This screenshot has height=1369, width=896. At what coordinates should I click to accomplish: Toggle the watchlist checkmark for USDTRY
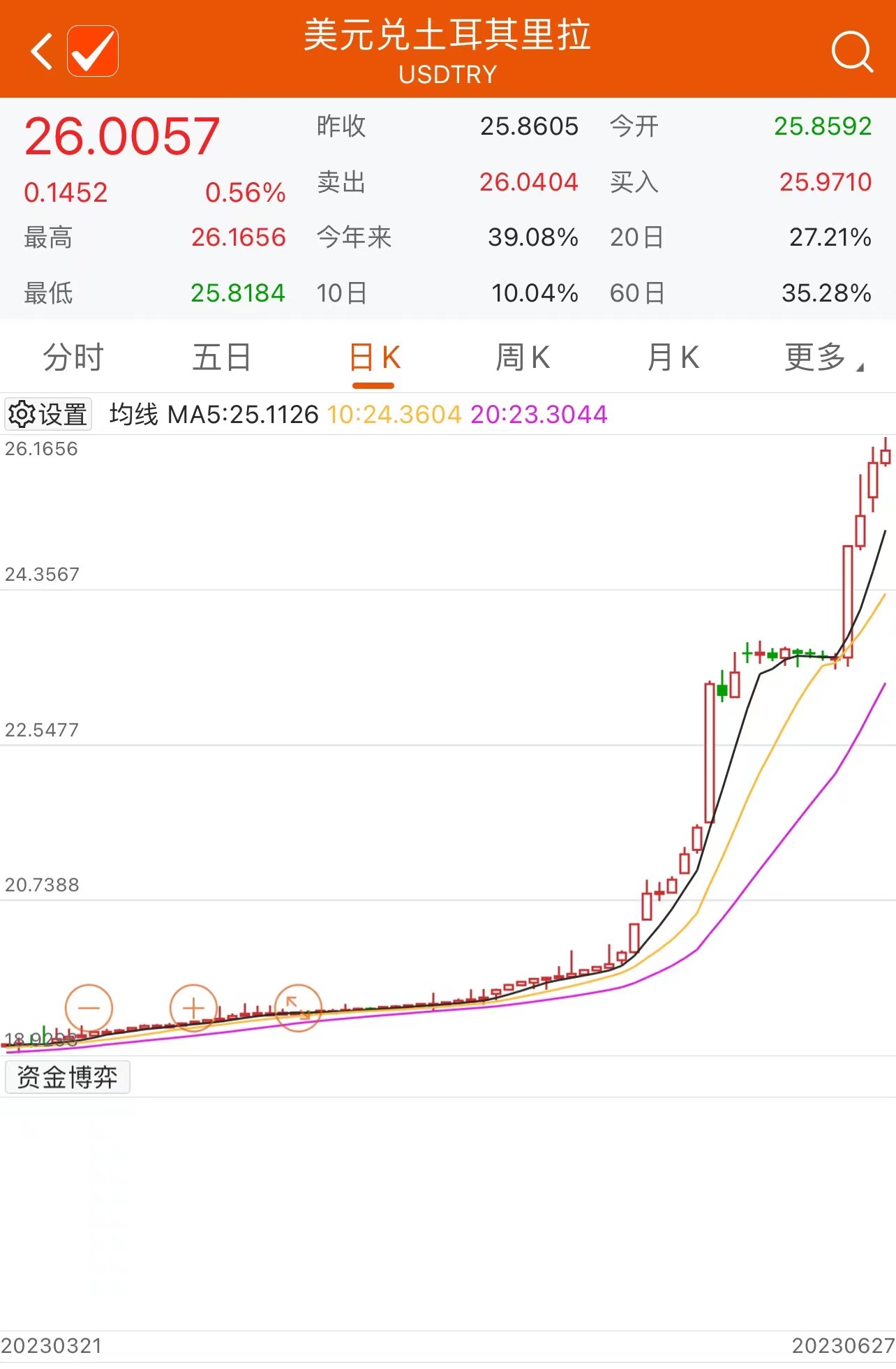[x=93, y=51]
